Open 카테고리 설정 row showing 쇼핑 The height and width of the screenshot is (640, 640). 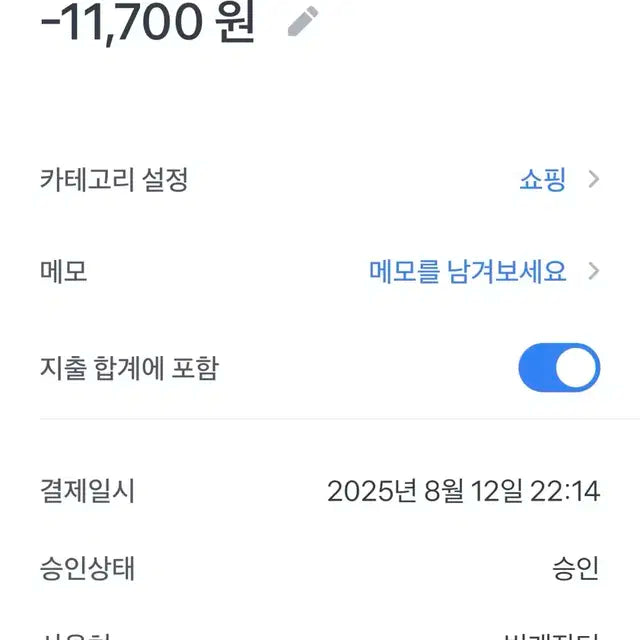320,180
